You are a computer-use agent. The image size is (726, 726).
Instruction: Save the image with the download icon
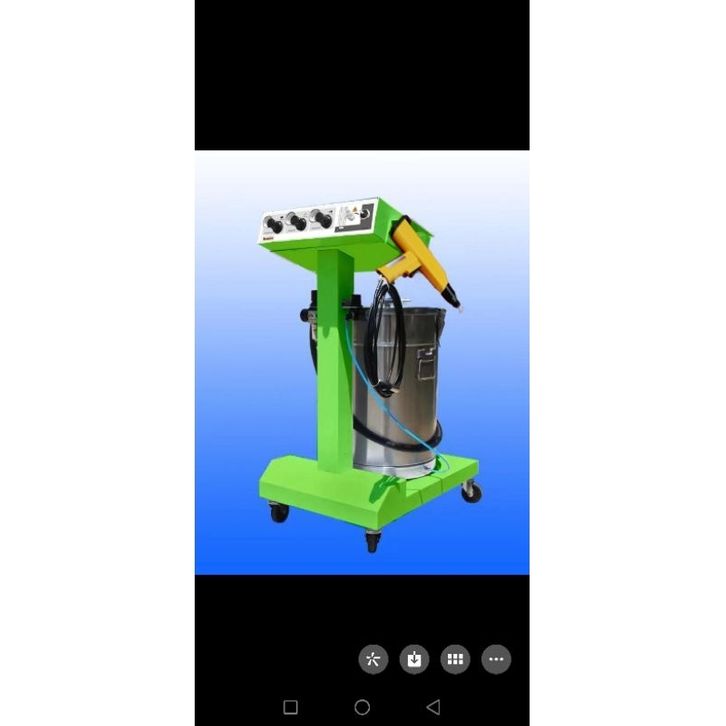tap(414, 659)
